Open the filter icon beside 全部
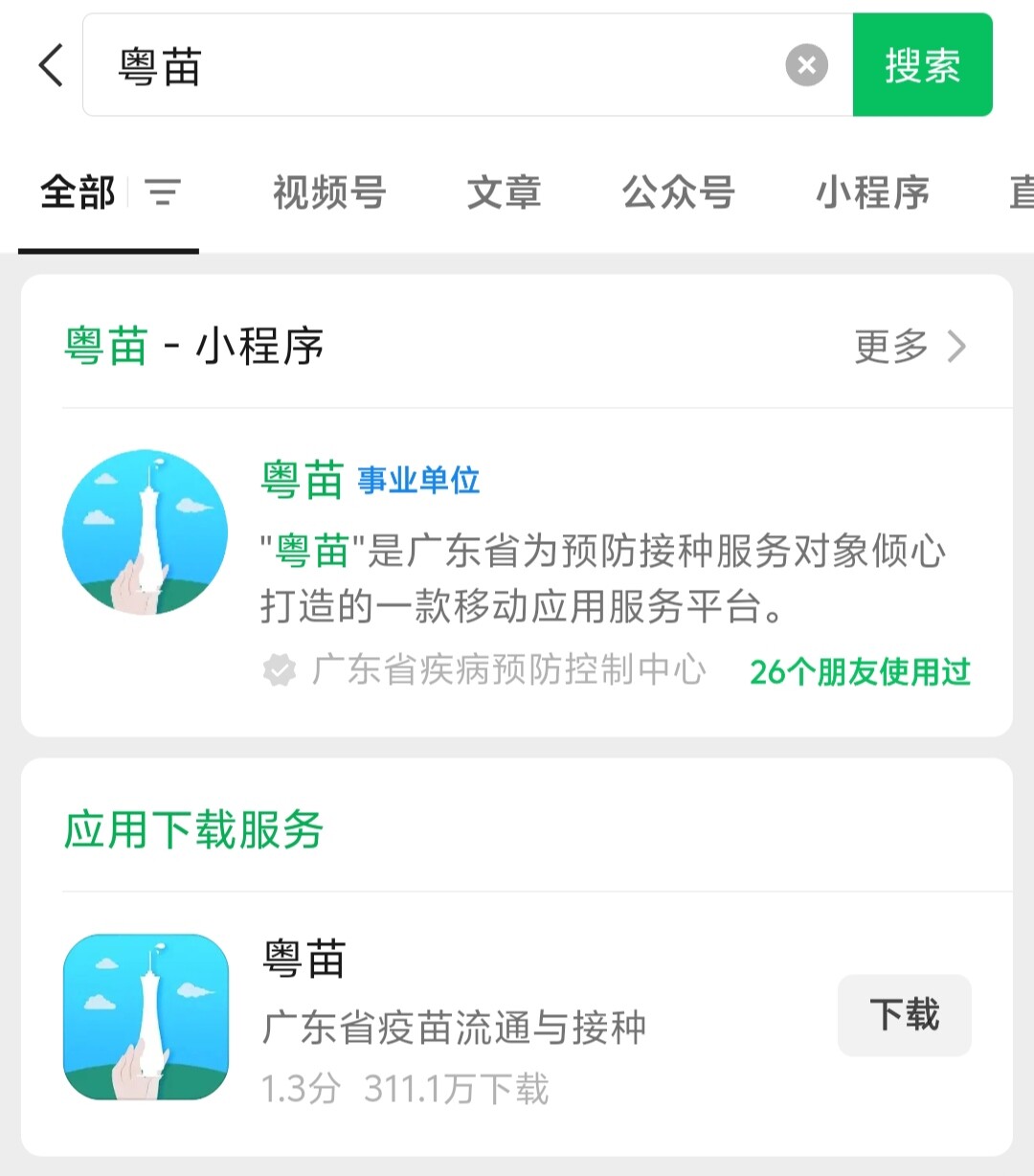This screenshot has height=1176, width=1034. [x=163, y=192]
